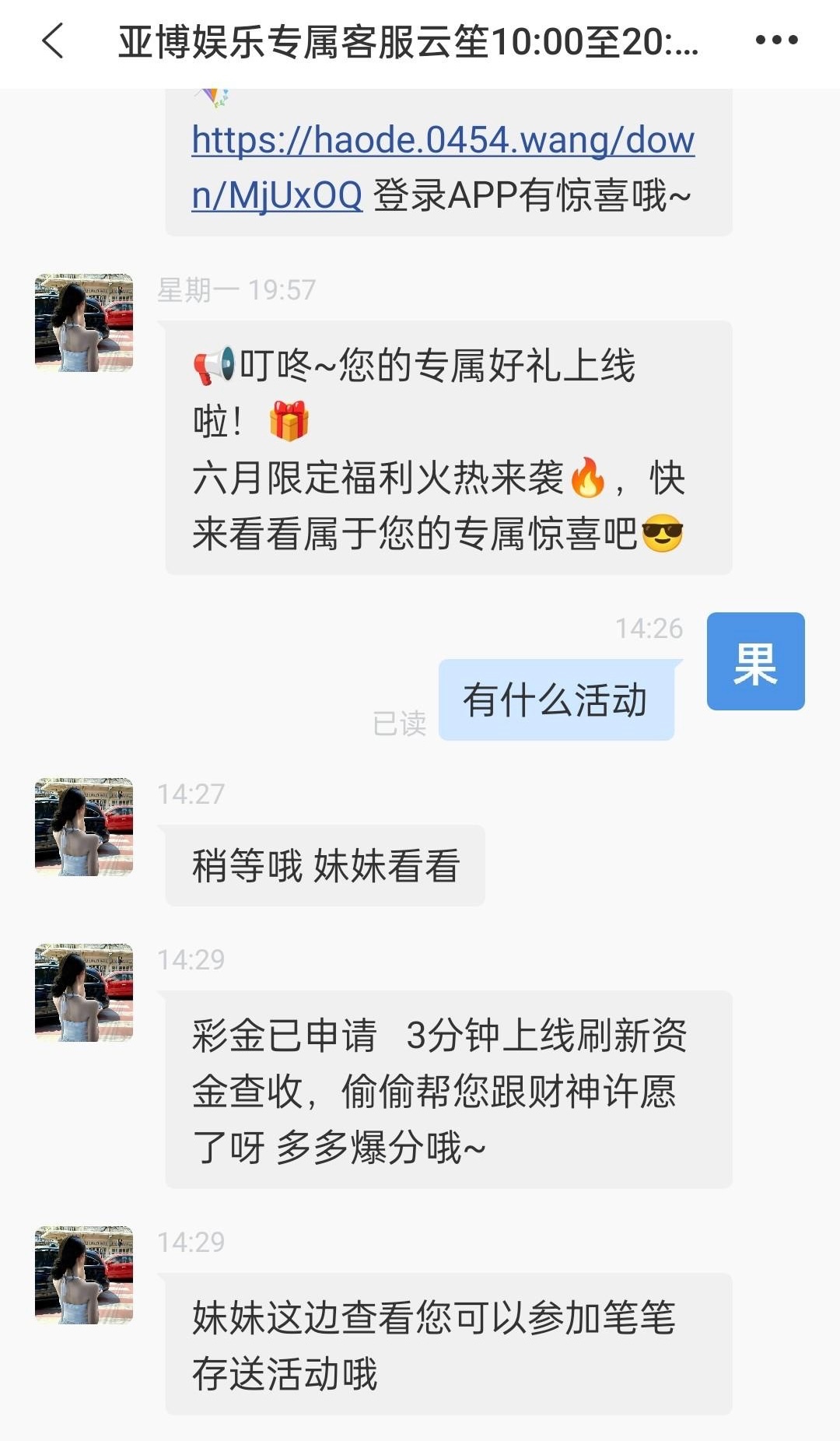840x1441 pixels.
Task: Go back using the top-left arrow
Action: [53, 41]
